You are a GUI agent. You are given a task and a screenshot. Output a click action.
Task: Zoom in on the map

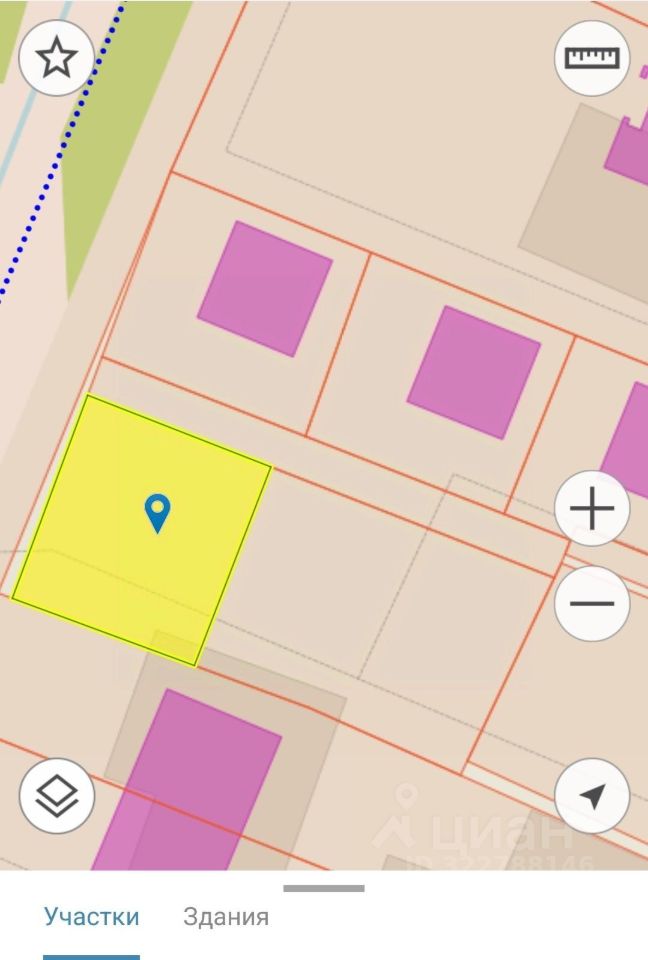click(592, 509)
